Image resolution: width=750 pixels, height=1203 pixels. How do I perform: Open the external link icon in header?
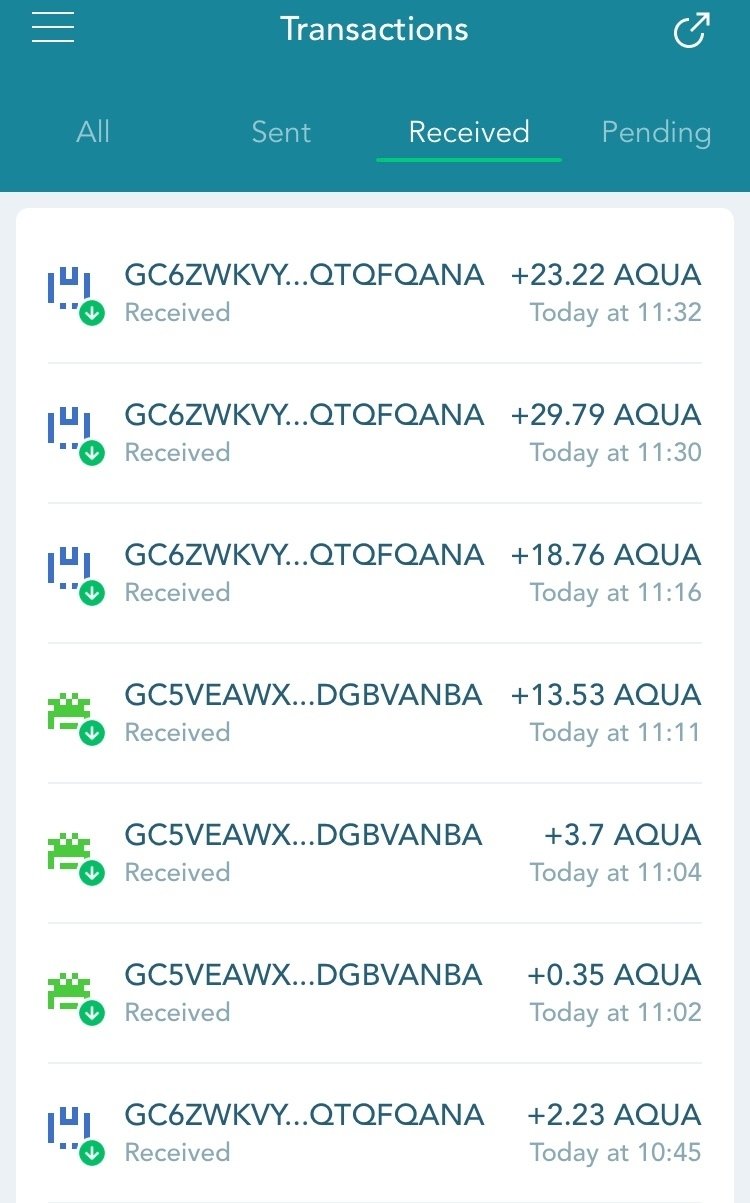[690, 30]
